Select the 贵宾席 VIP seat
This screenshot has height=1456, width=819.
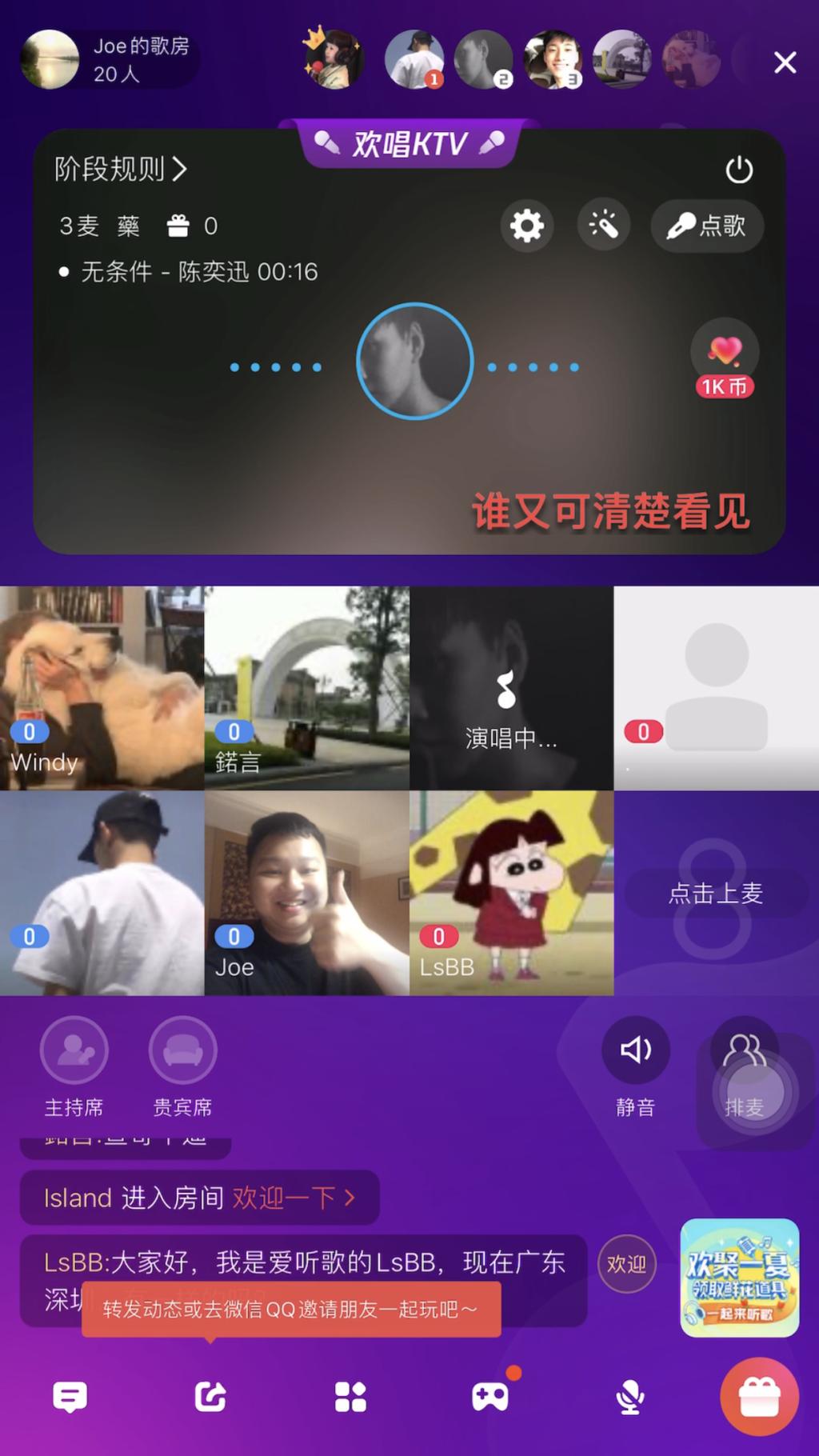tap(182, 1066)
